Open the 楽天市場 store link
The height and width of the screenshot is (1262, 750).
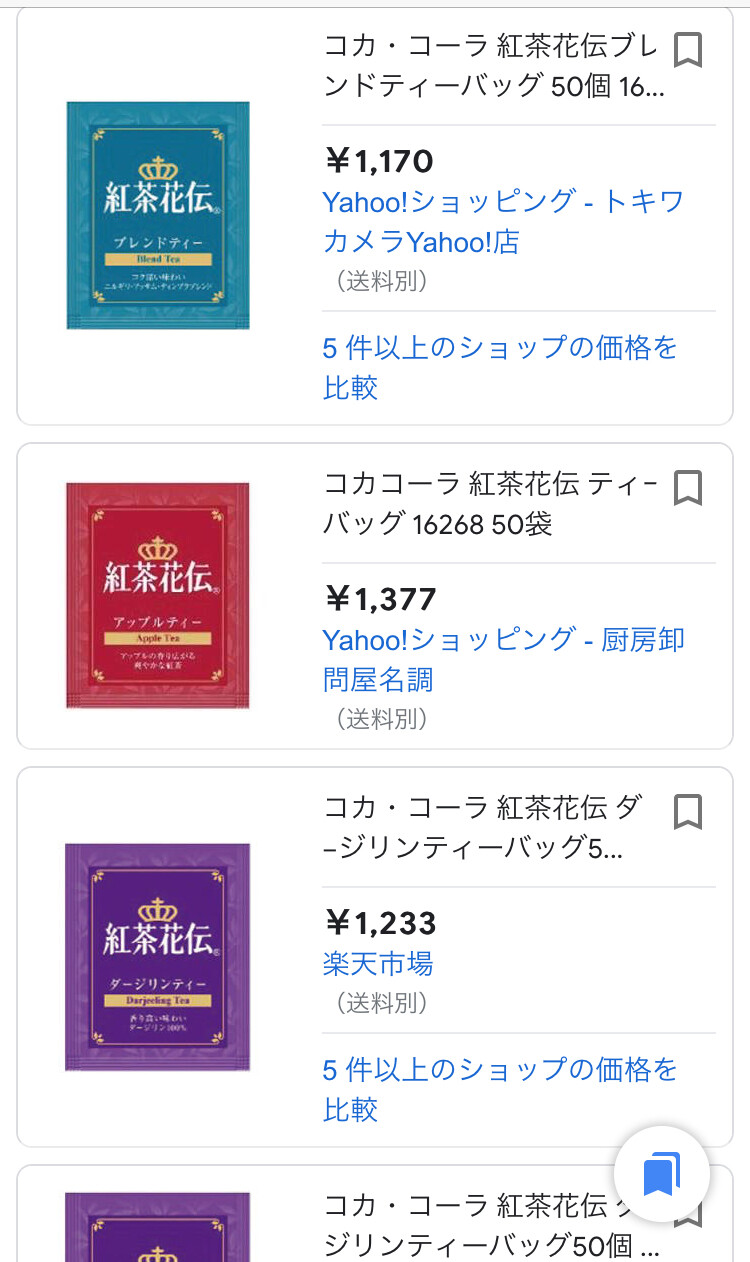[377, 964]
